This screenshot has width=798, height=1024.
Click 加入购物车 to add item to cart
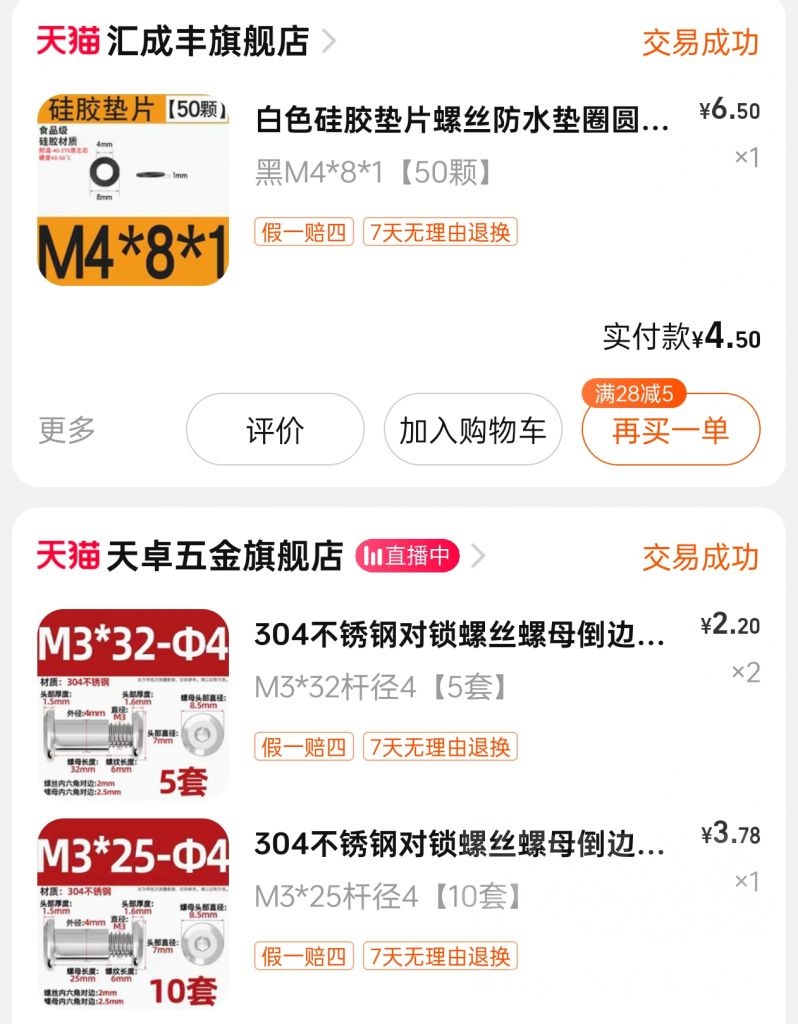[471, 429]
